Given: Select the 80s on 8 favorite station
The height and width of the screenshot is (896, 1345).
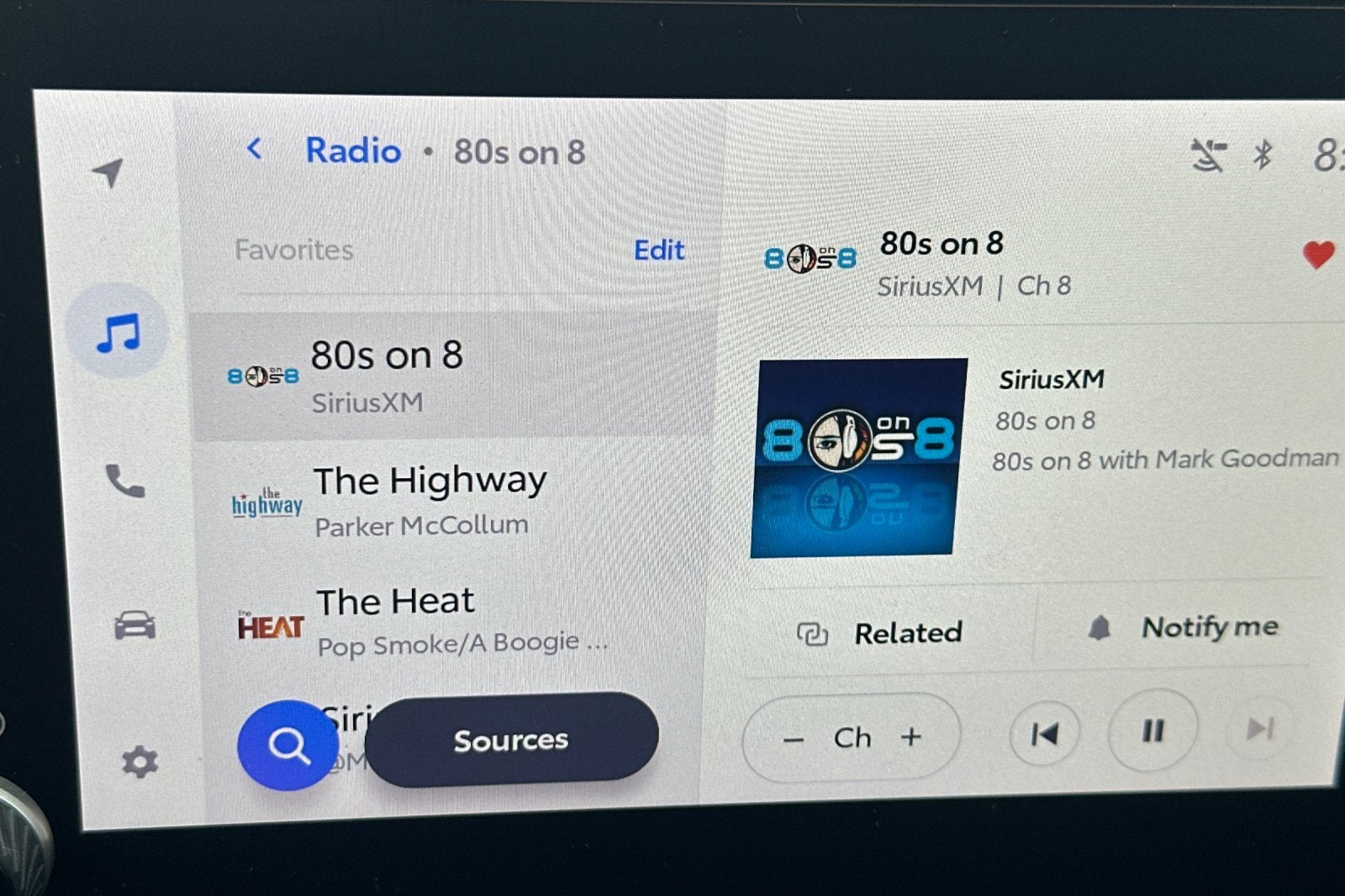Looking at the screenshot, I should point(454,377).
